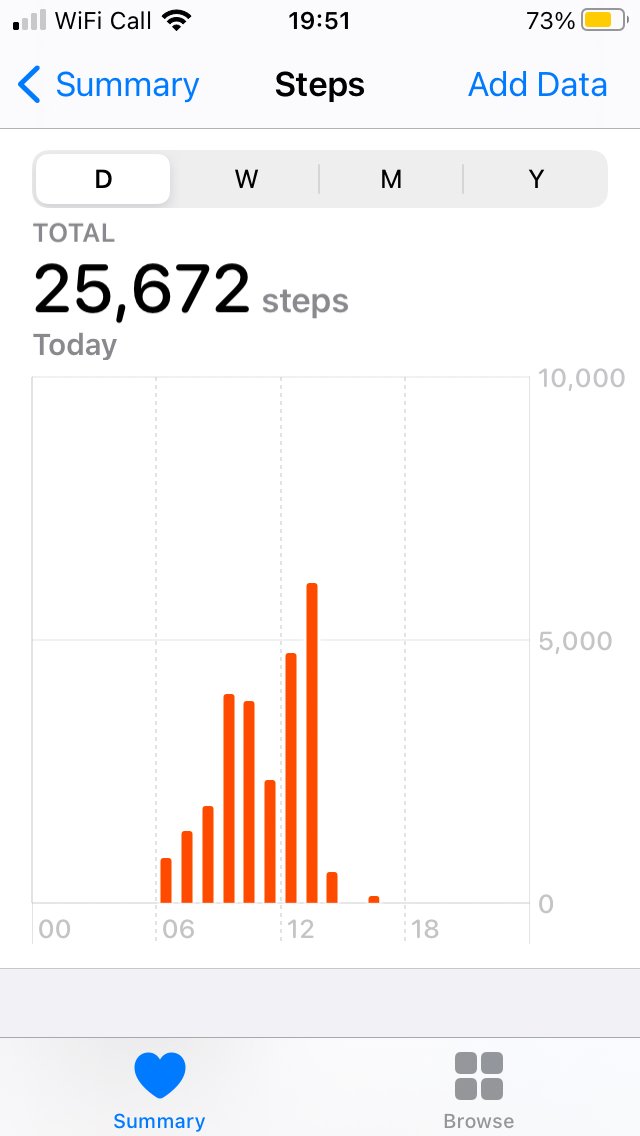Switch to the M monthly view
This screenshot has width=640, height=1136.
[391, 179]
